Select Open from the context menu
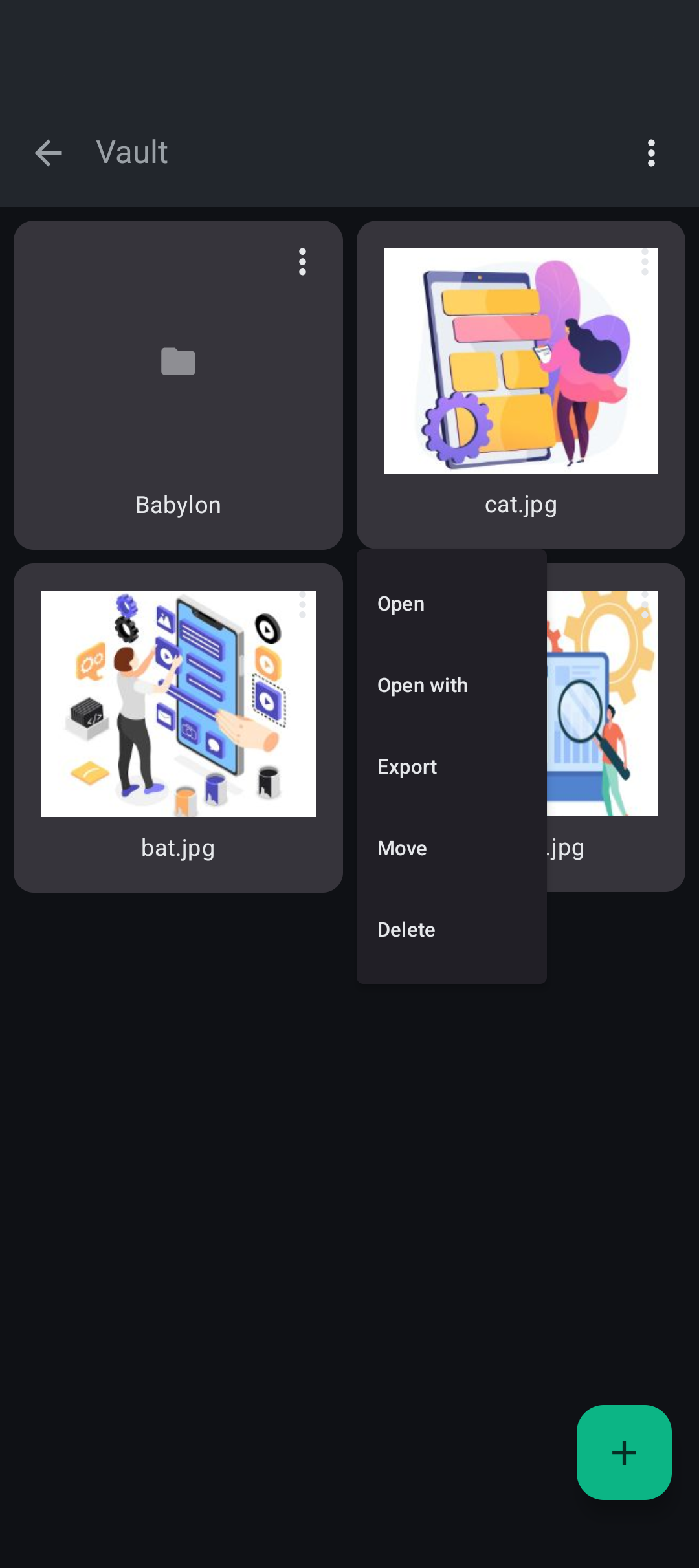 point(401,604)
